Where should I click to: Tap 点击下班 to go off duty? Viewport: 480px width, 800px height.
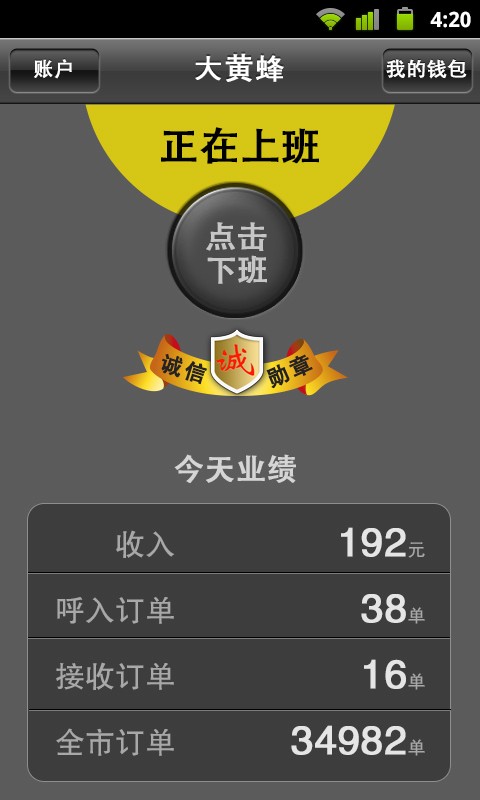[x=235, y=253]
